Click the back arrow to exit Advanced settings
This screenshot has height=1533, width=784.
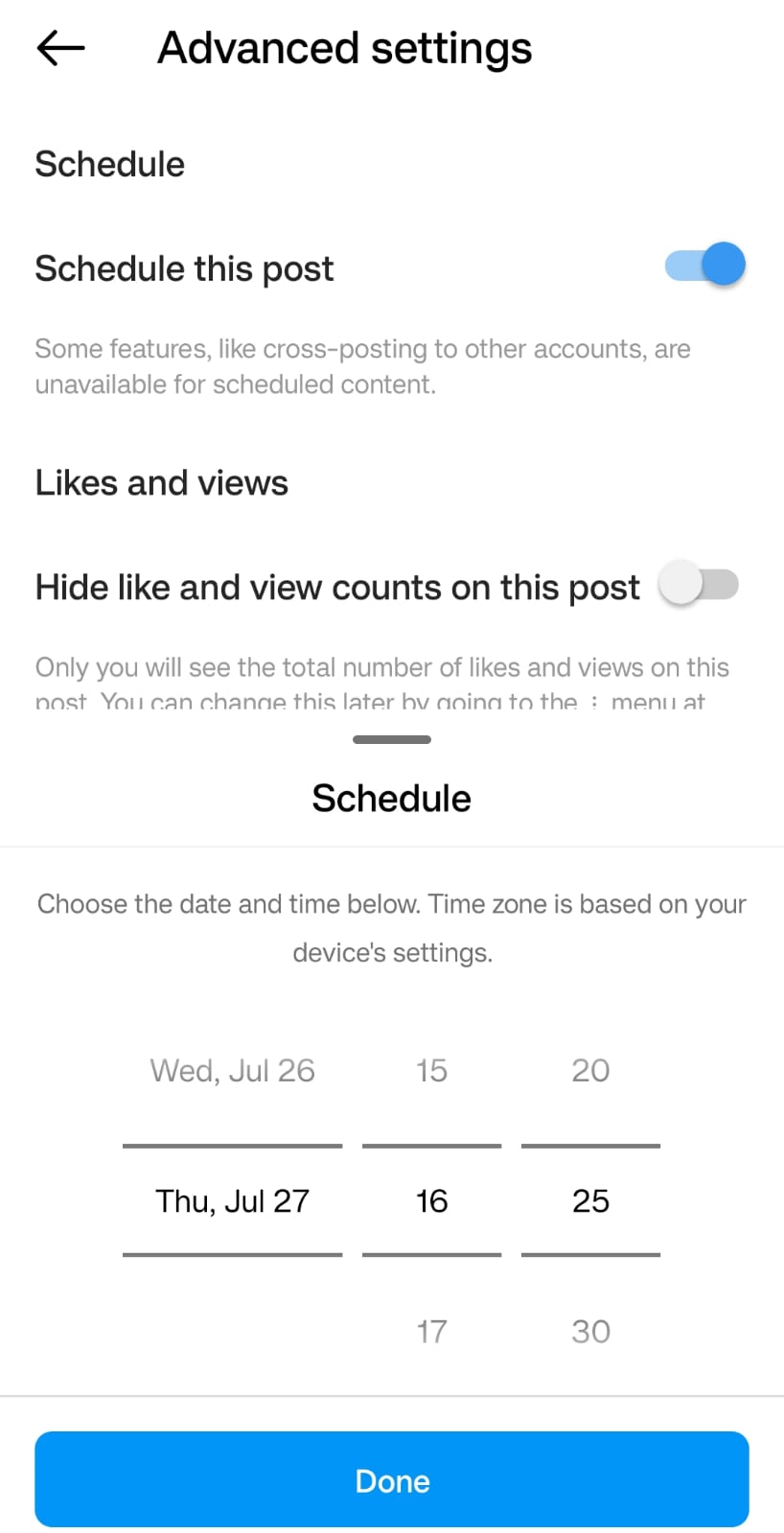coord(60,47)
